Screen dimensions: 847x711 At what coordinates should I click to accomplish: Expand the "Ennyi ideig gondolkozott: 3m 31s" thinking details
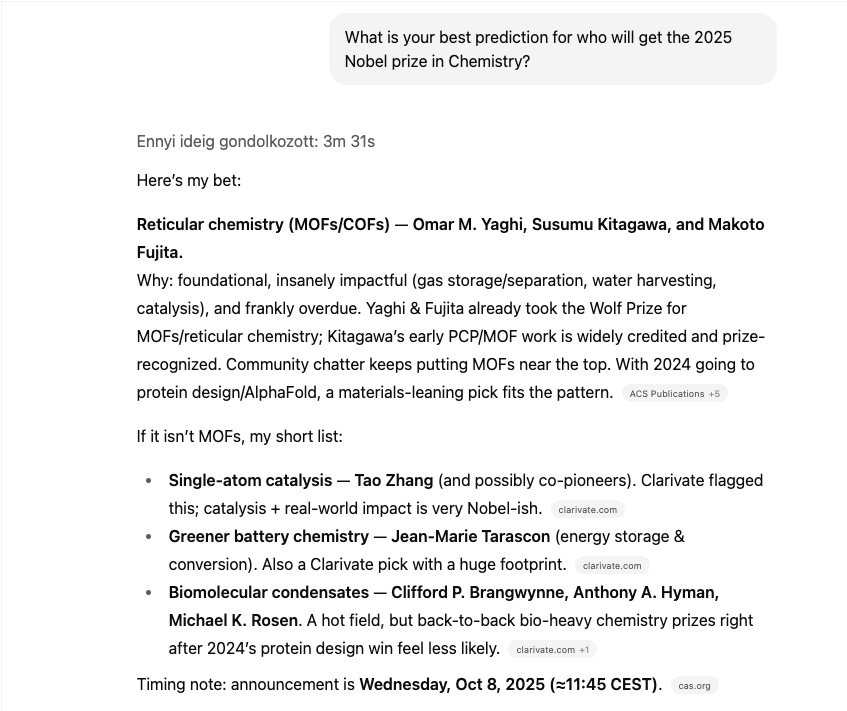point(256,142)
